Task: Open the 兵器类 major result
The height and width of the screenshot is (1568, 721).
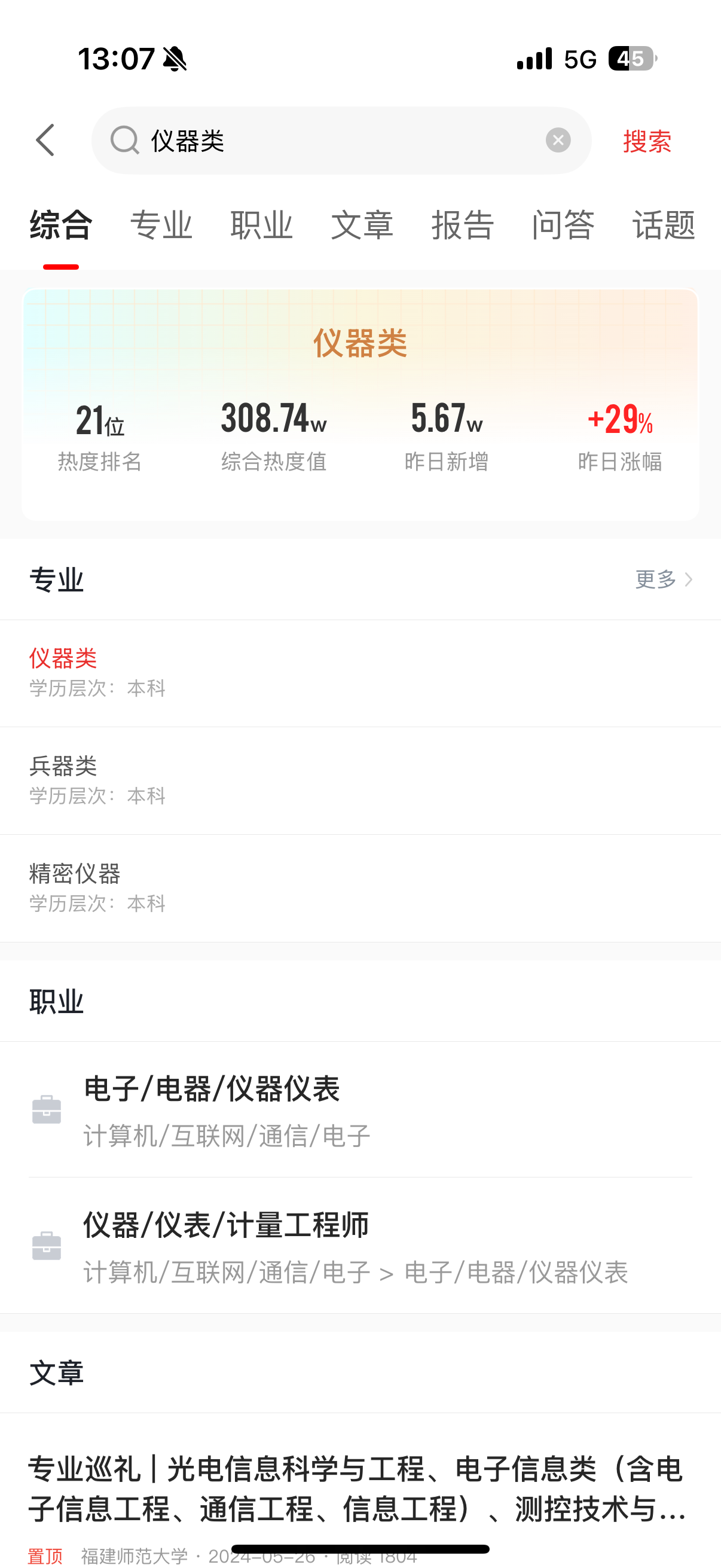Action: pyautogui.click(x=360, y=780)
